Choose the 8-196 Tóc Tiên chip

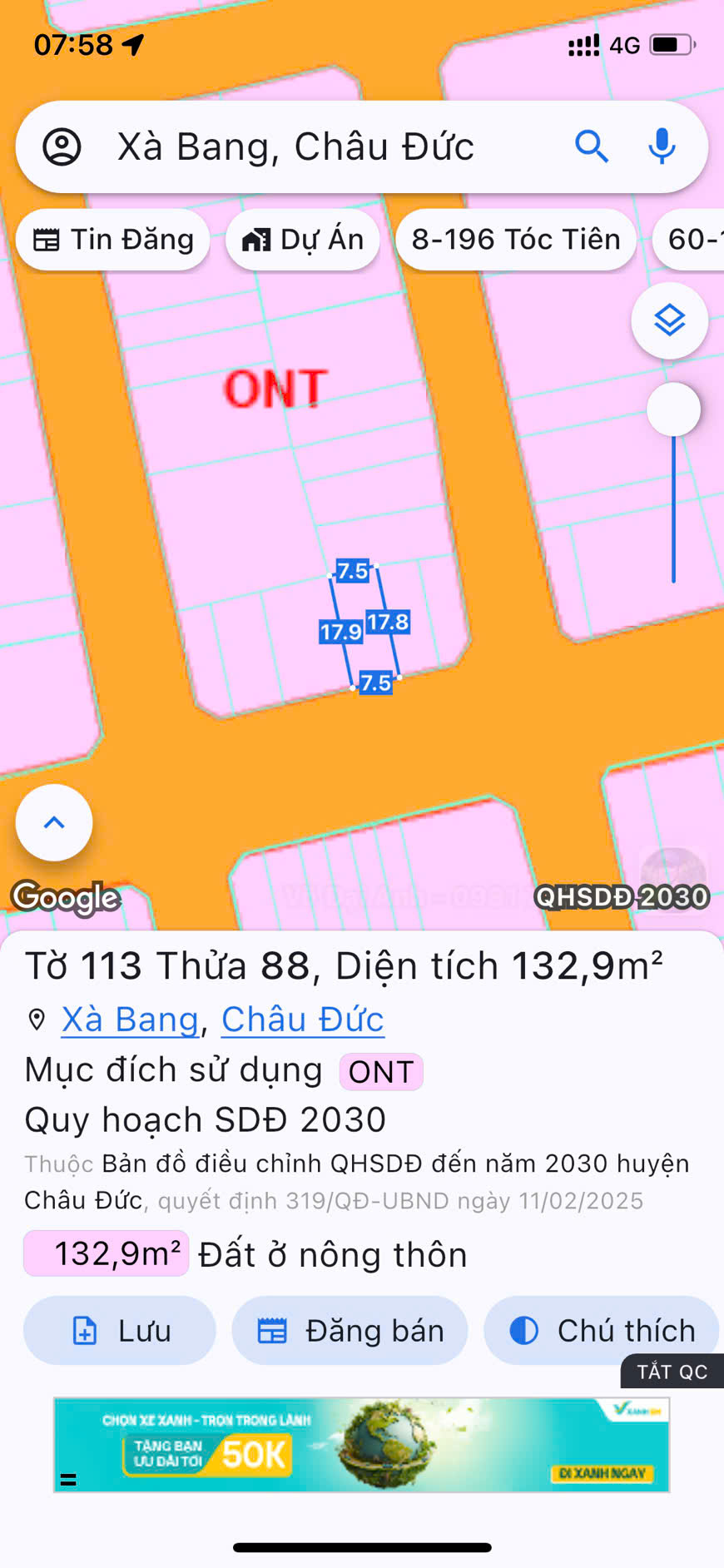pyautogui.click(x=516, y=240)
